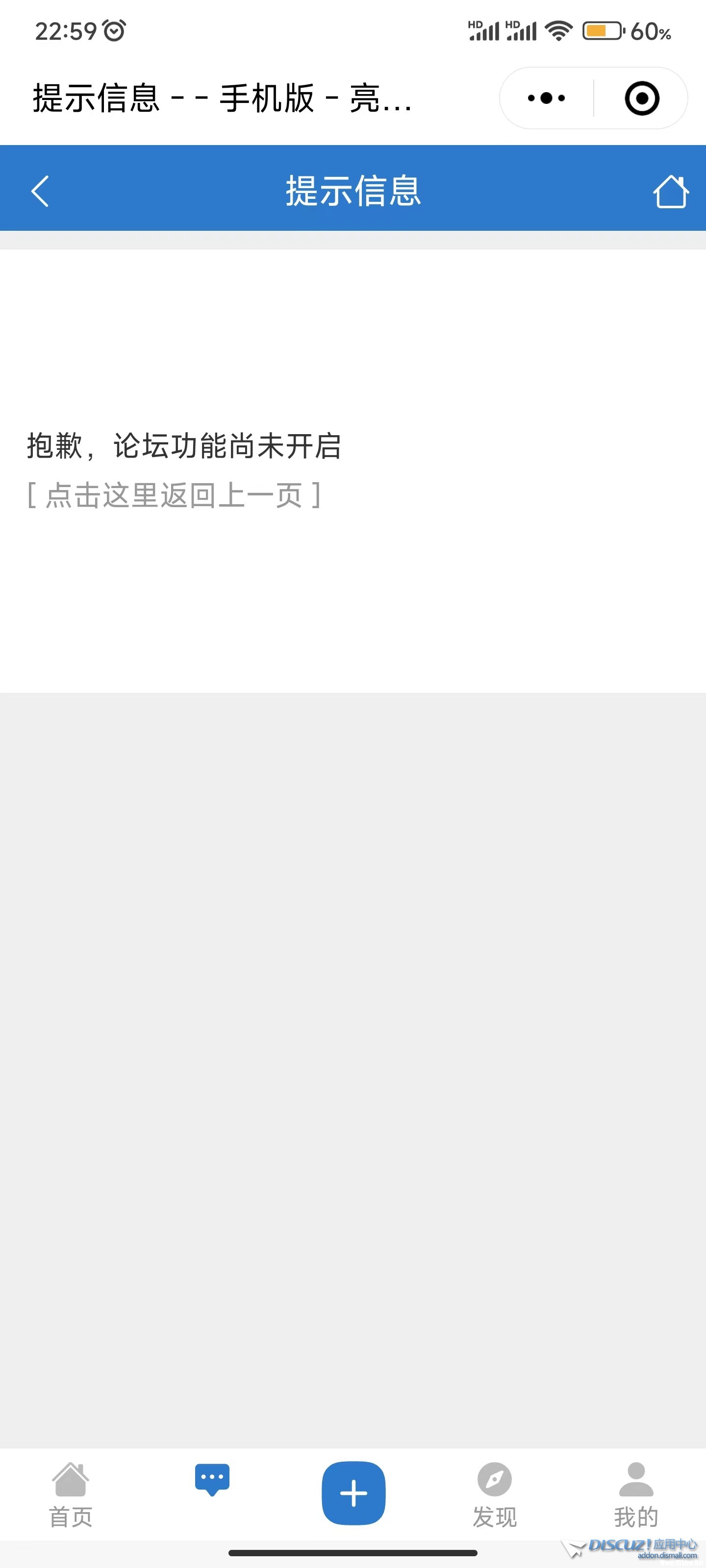Viewport: 706px width, 1568px height.
Task: Open the home icon in the header
Action: [x=670, y=191]
